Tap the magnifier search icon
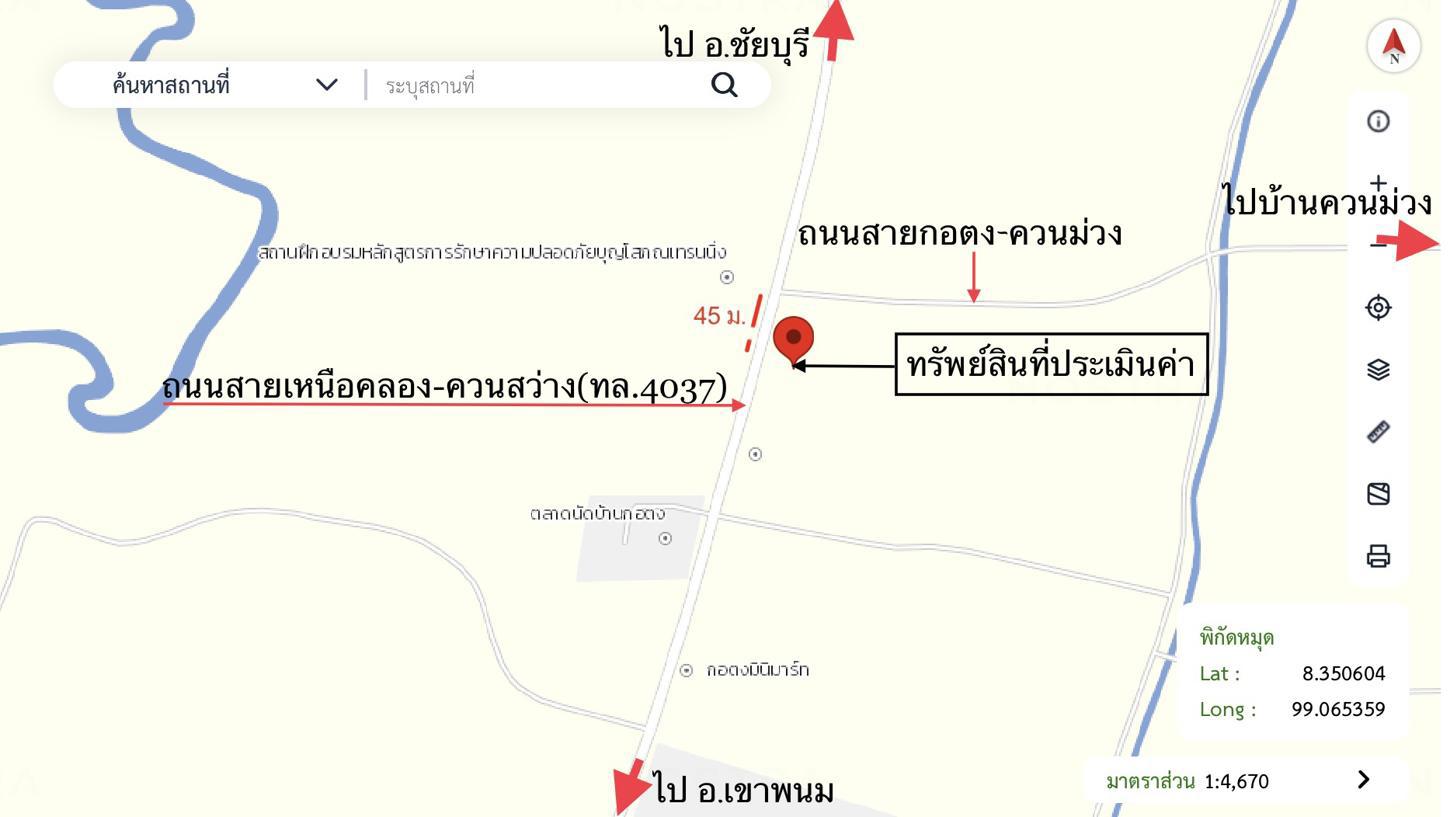This screenshot has height=817, width=1450. coord(725,85)
